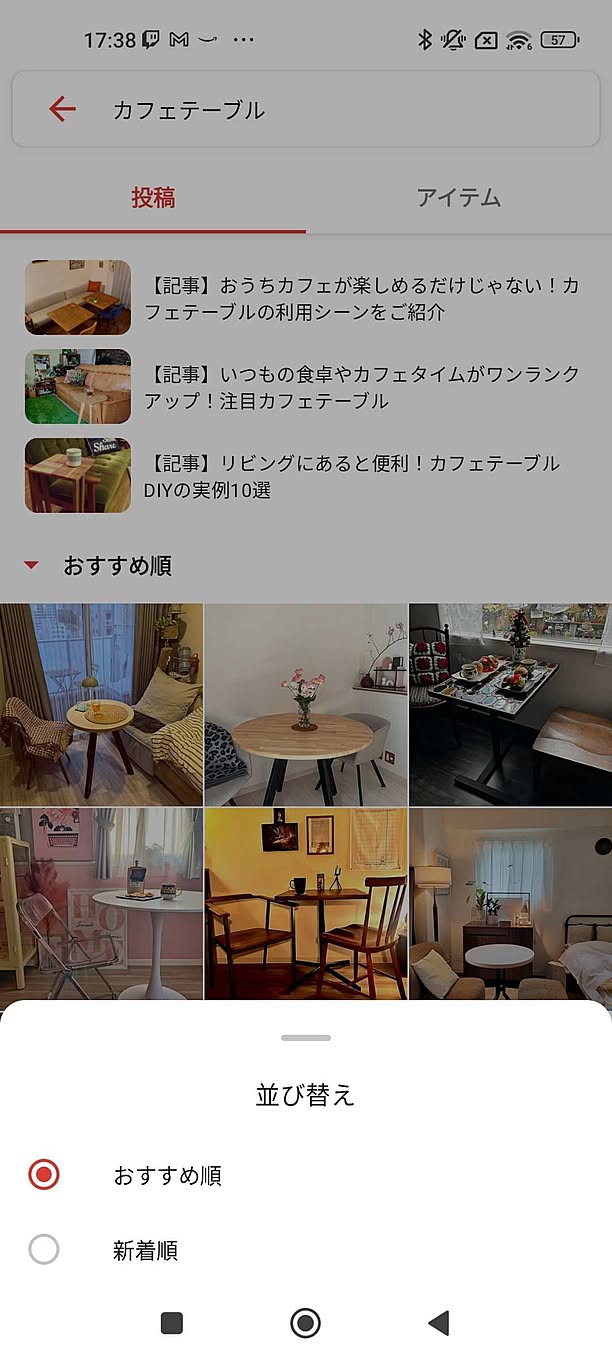The height and width of the screenshot is (1360, 612).
Task: Go back using the system back button
Action: click(438, 1323)
